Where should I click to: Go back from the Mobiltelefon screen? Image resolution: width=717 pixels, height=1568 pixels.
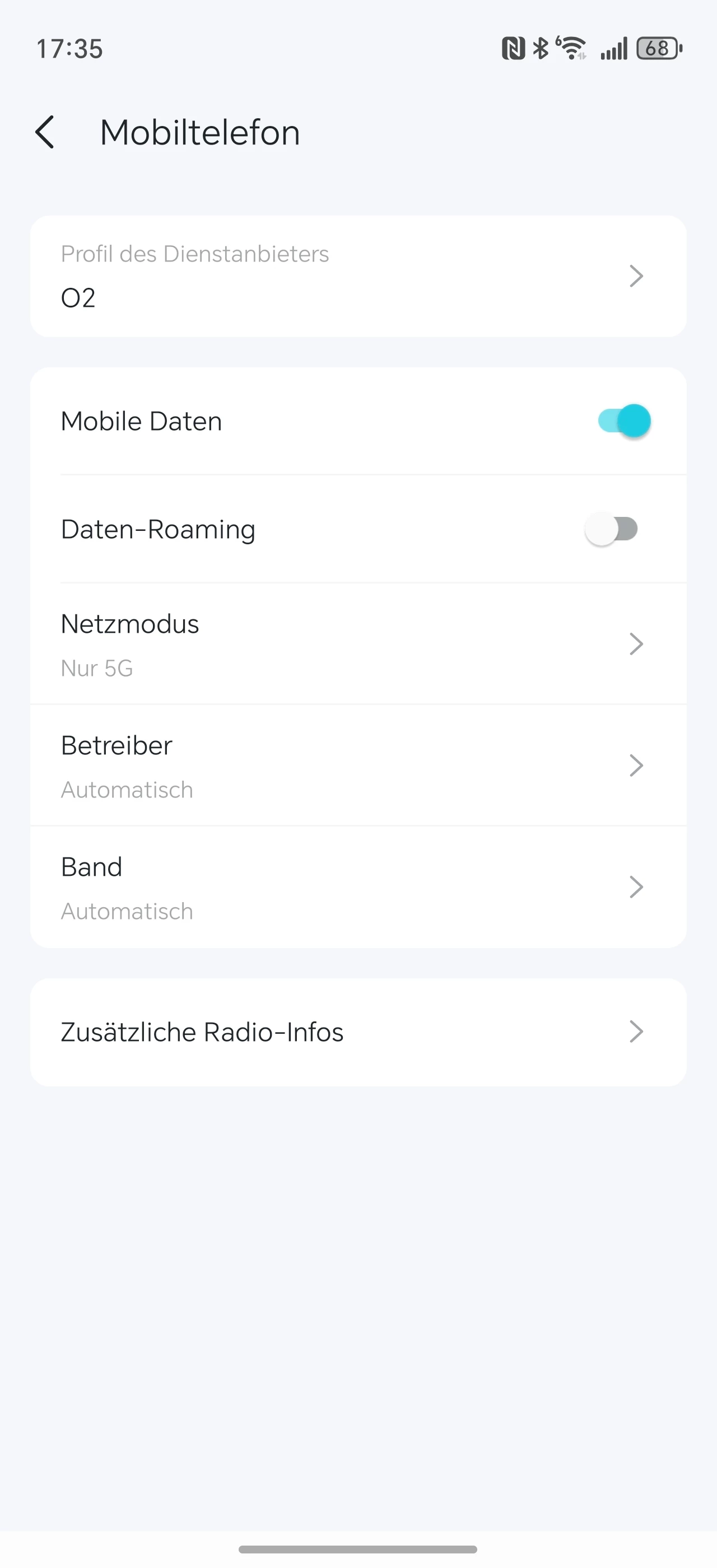coord(45,132)
